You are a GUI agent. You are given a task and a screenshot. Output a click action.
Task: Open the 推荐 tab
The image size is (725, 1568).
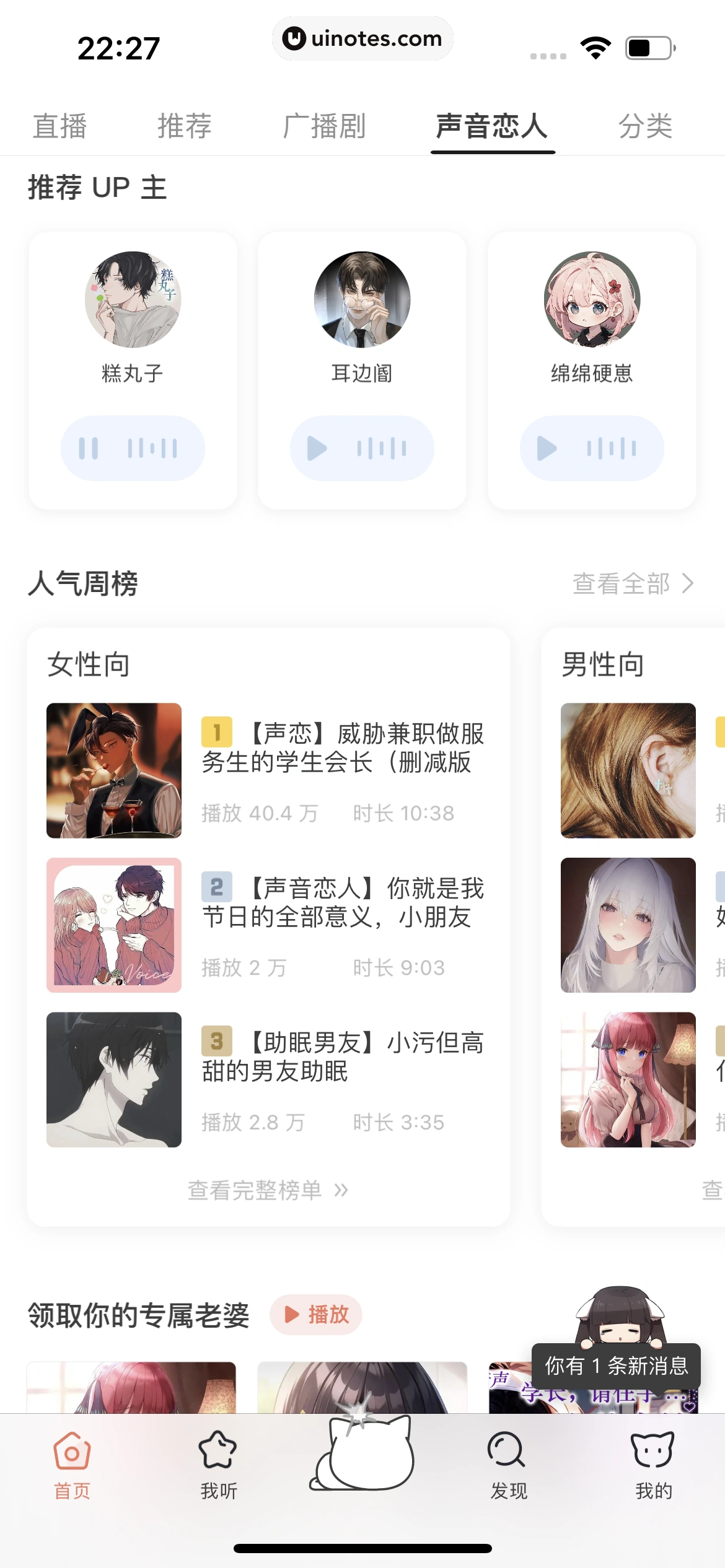click(x=185, y=126)
